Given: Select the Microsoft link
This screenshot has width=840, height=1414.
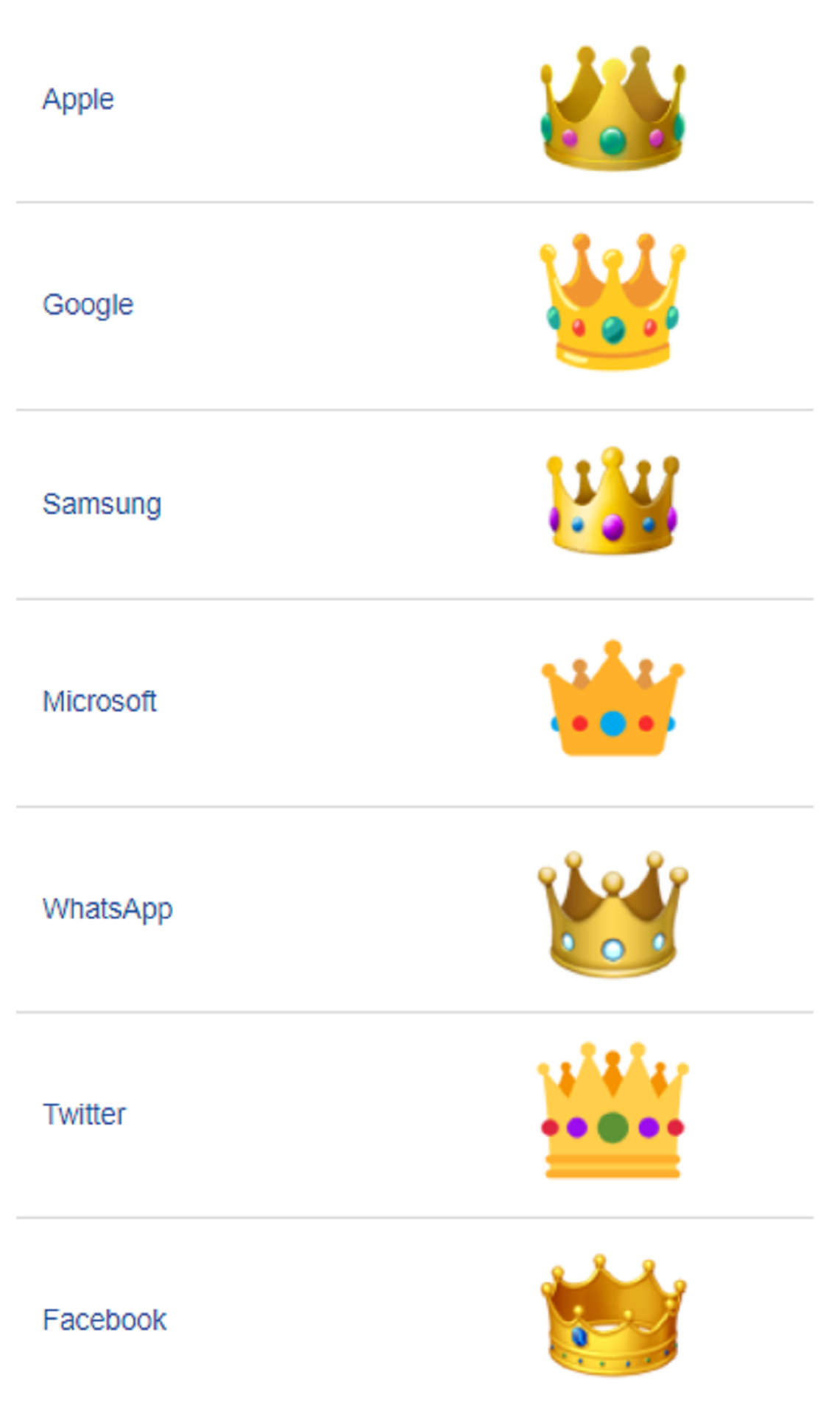Looking at the screenshot, I should (x=99, y=701).
